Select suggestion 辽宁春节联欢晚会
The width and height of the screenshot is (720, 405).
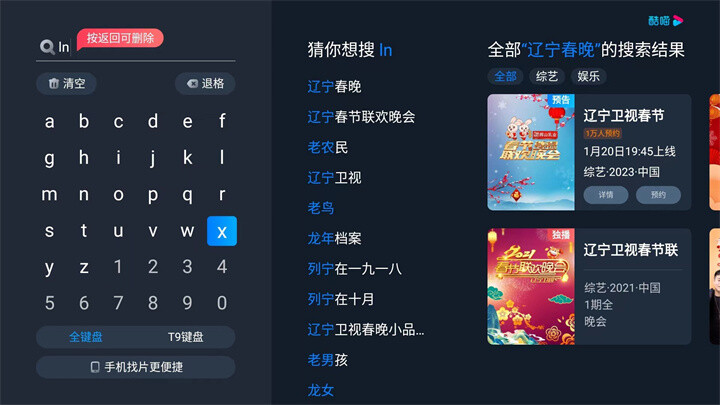coord(360,117)
